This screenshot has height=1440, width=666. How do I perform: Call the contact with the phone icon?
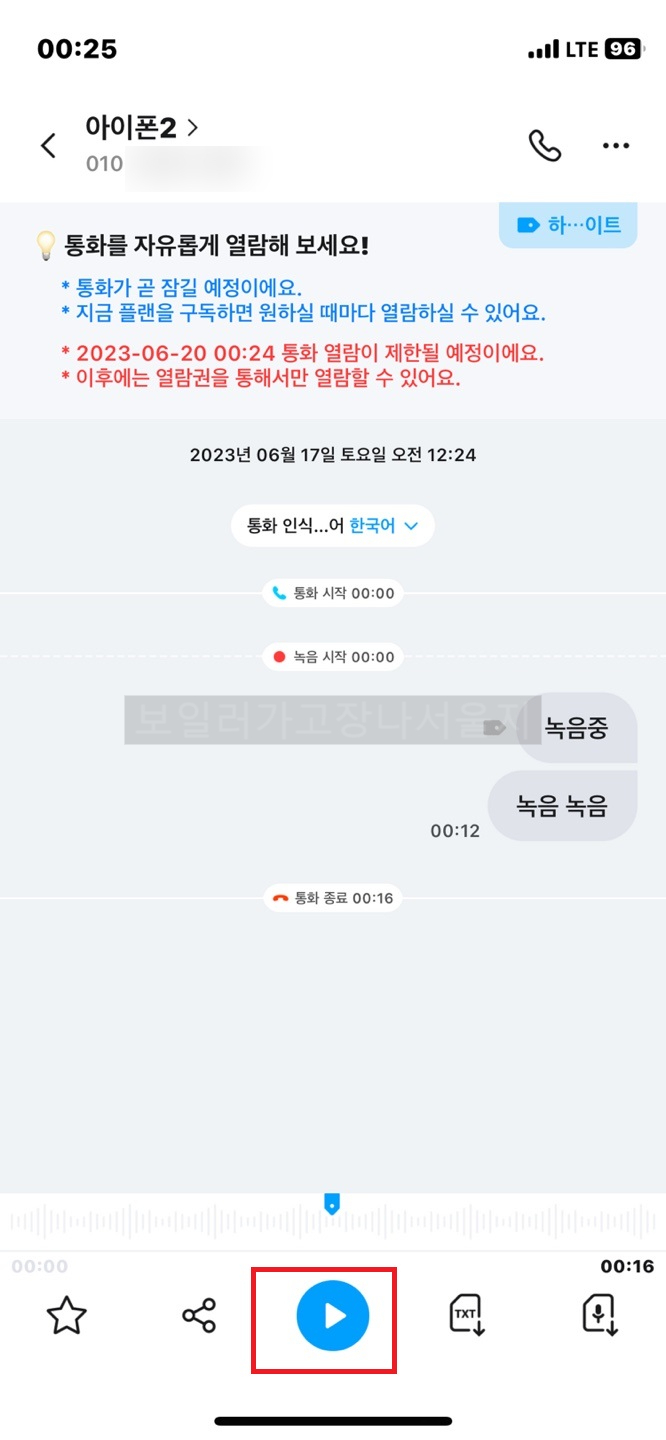coord(545,146)
